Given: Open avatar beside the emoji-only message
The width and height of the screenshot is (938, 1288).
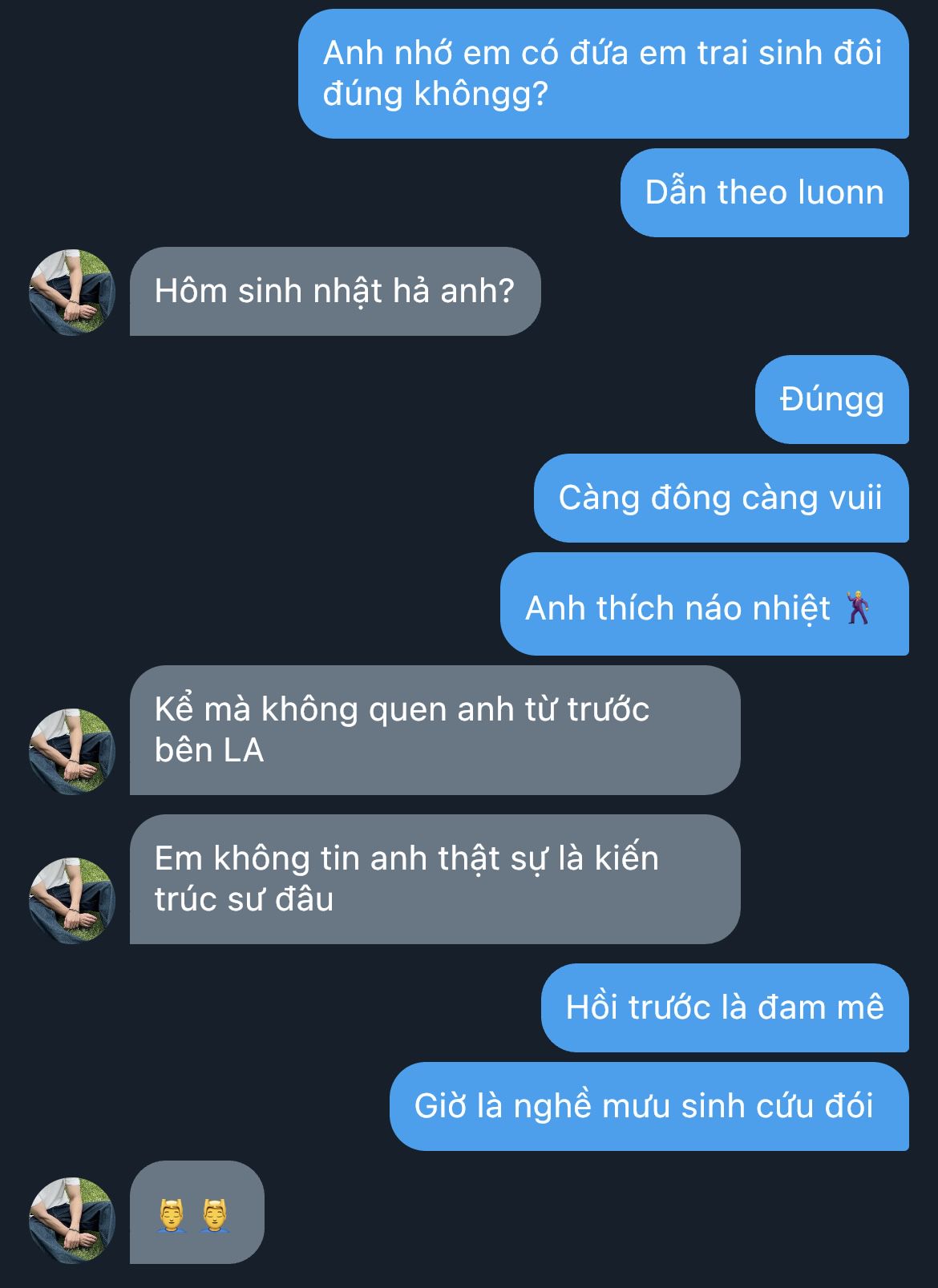Looking at the screenshot, I should pos(72,1219).
